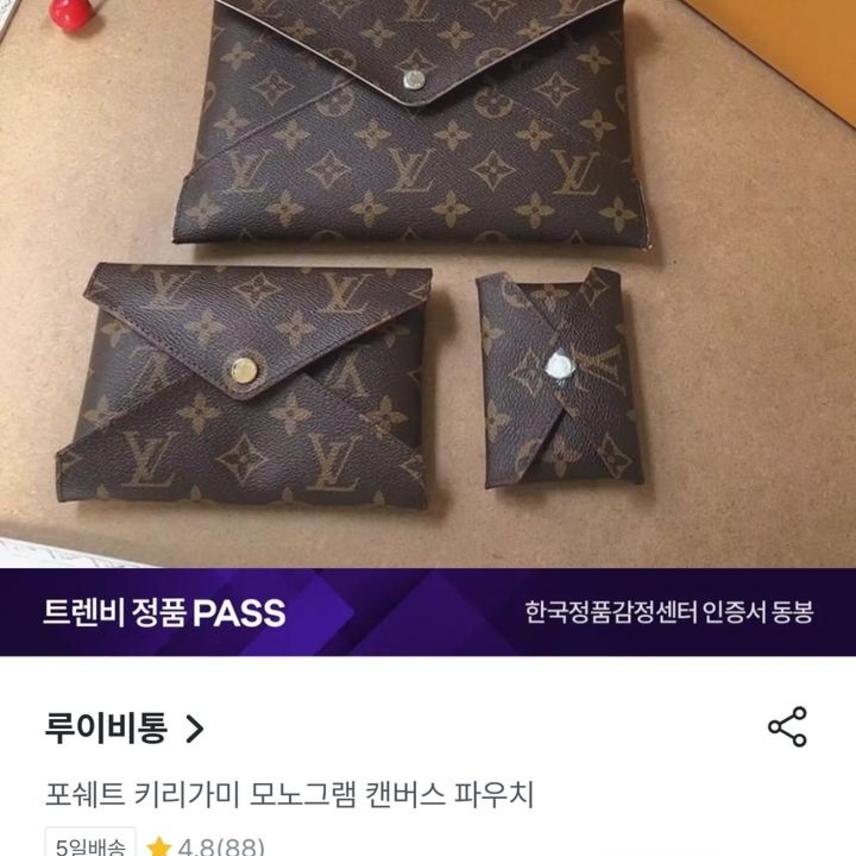Open the 4.8 star reviews

(x=205, y=847)
